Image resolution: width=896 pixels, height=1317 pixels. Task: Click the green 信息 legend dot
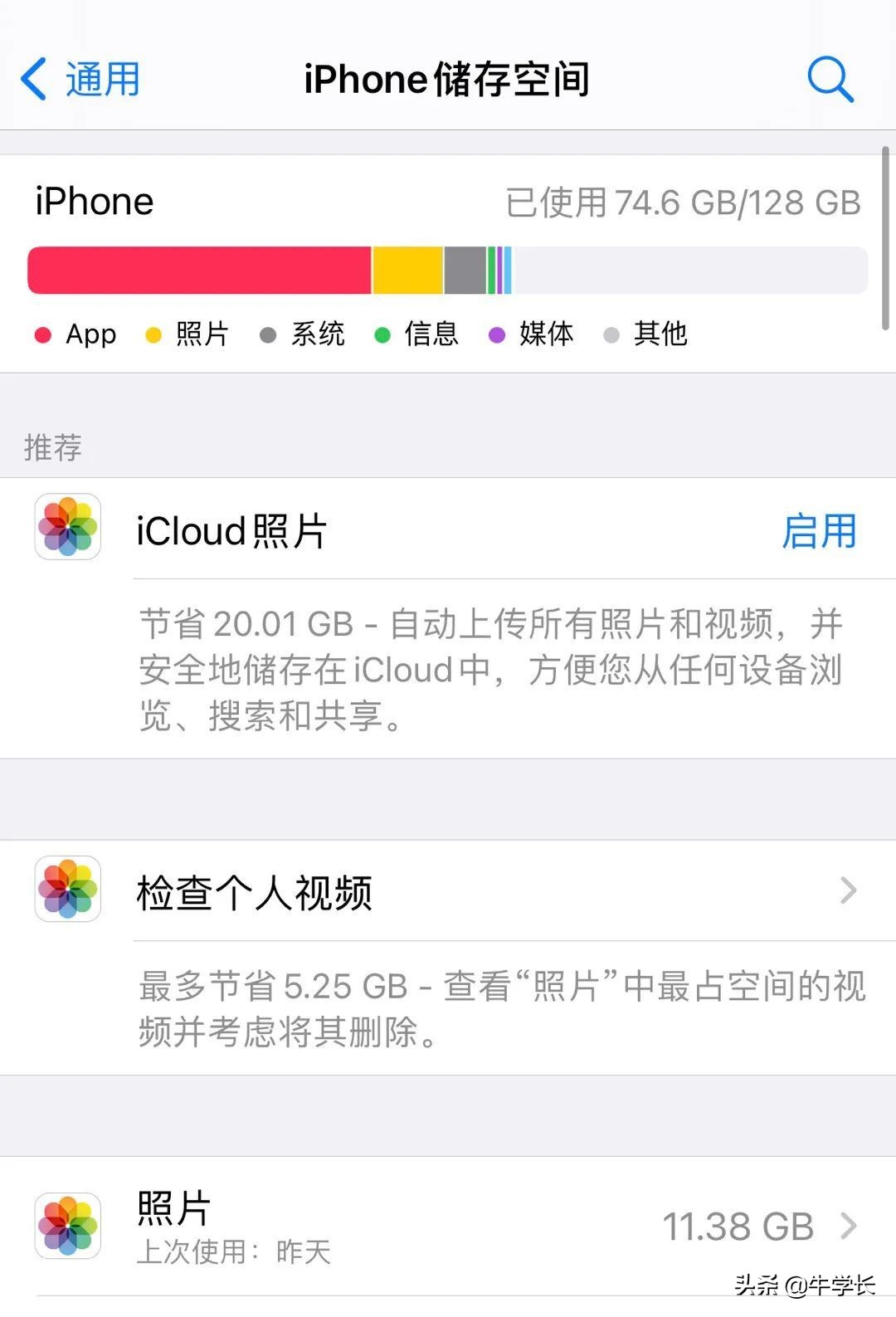pos(382,334)
